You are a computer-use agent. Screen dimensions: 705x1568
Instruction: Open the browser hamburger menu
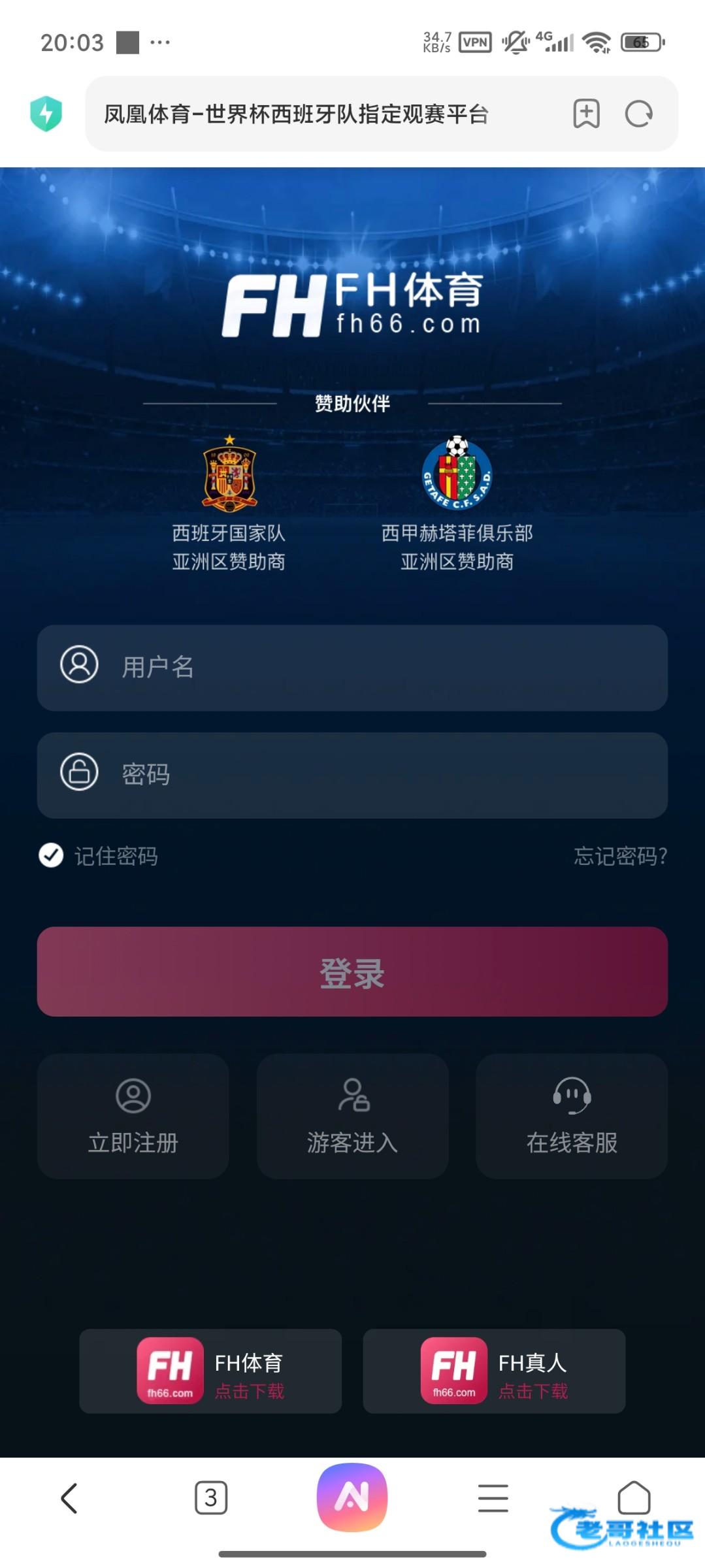pos(493,1497)
